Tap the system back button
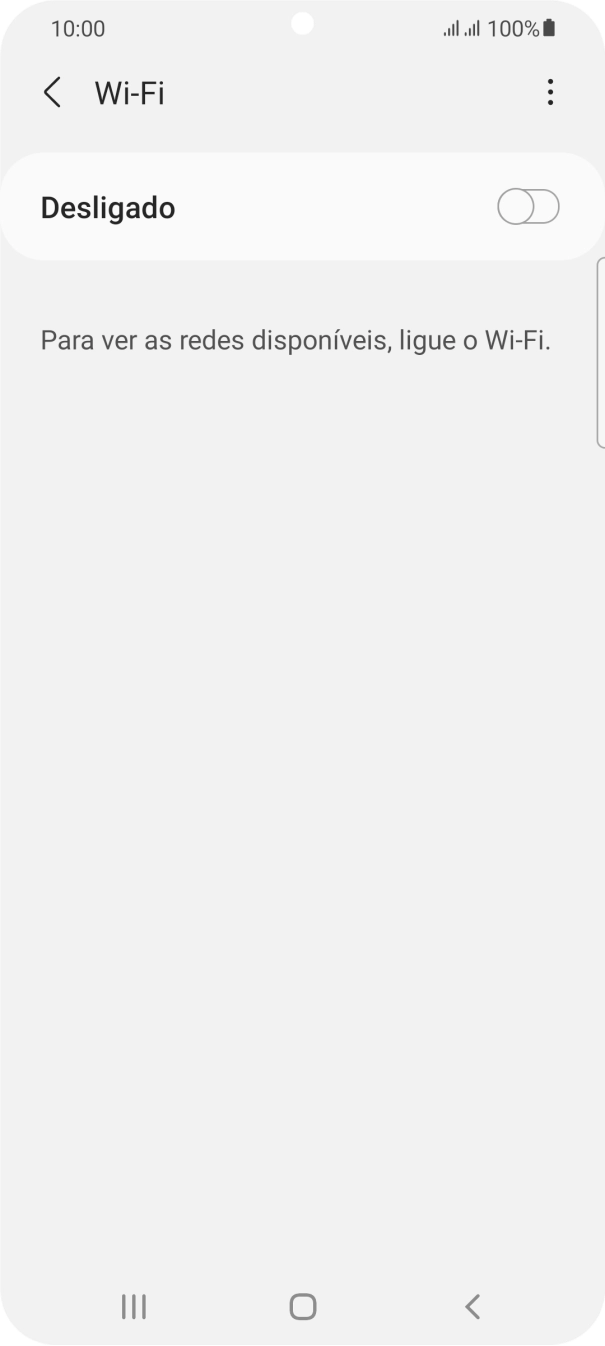 pos(472,1306)
